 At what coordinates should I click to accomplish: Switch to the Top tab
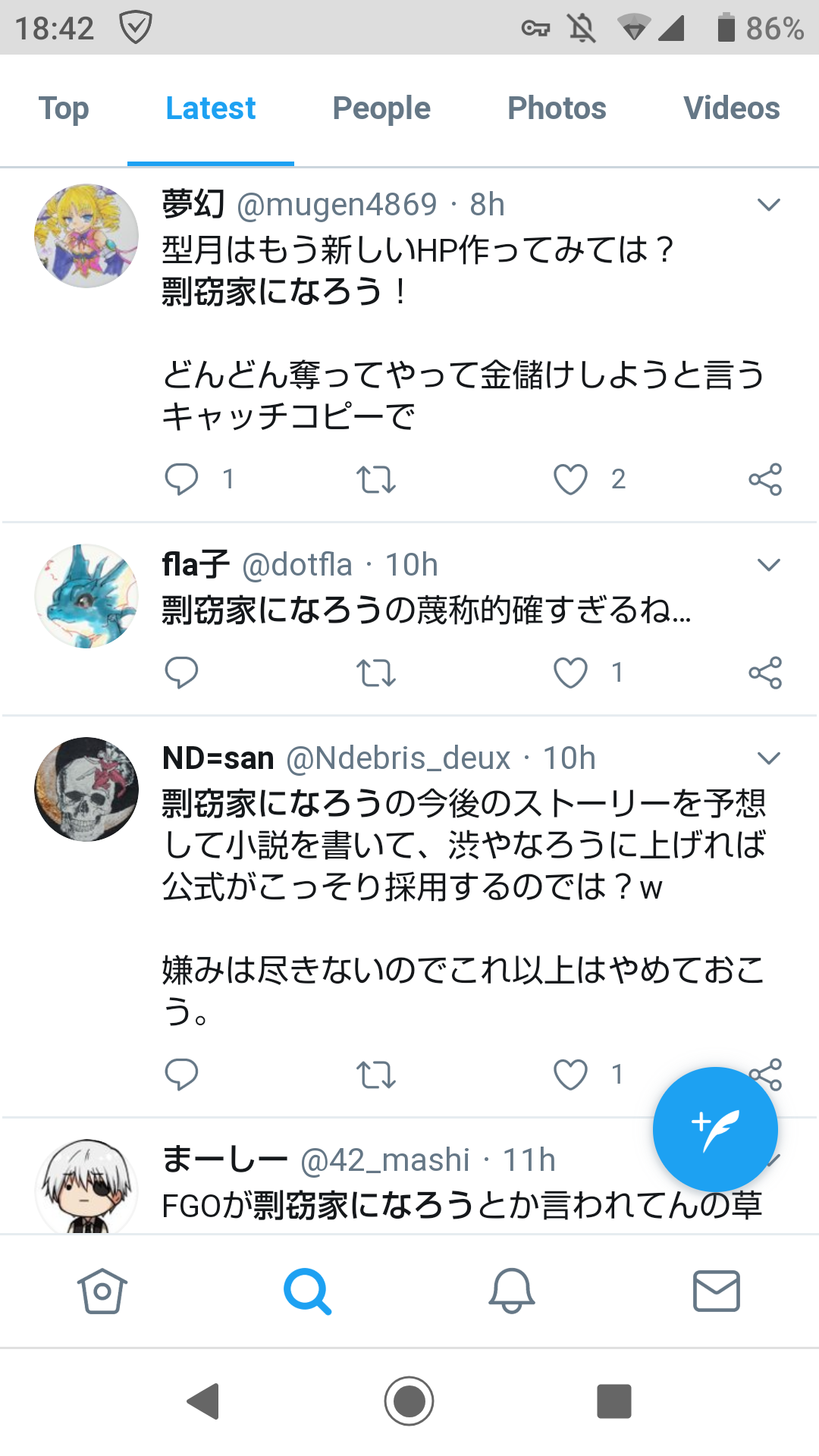pyautogui.click(x=64, y=108)
